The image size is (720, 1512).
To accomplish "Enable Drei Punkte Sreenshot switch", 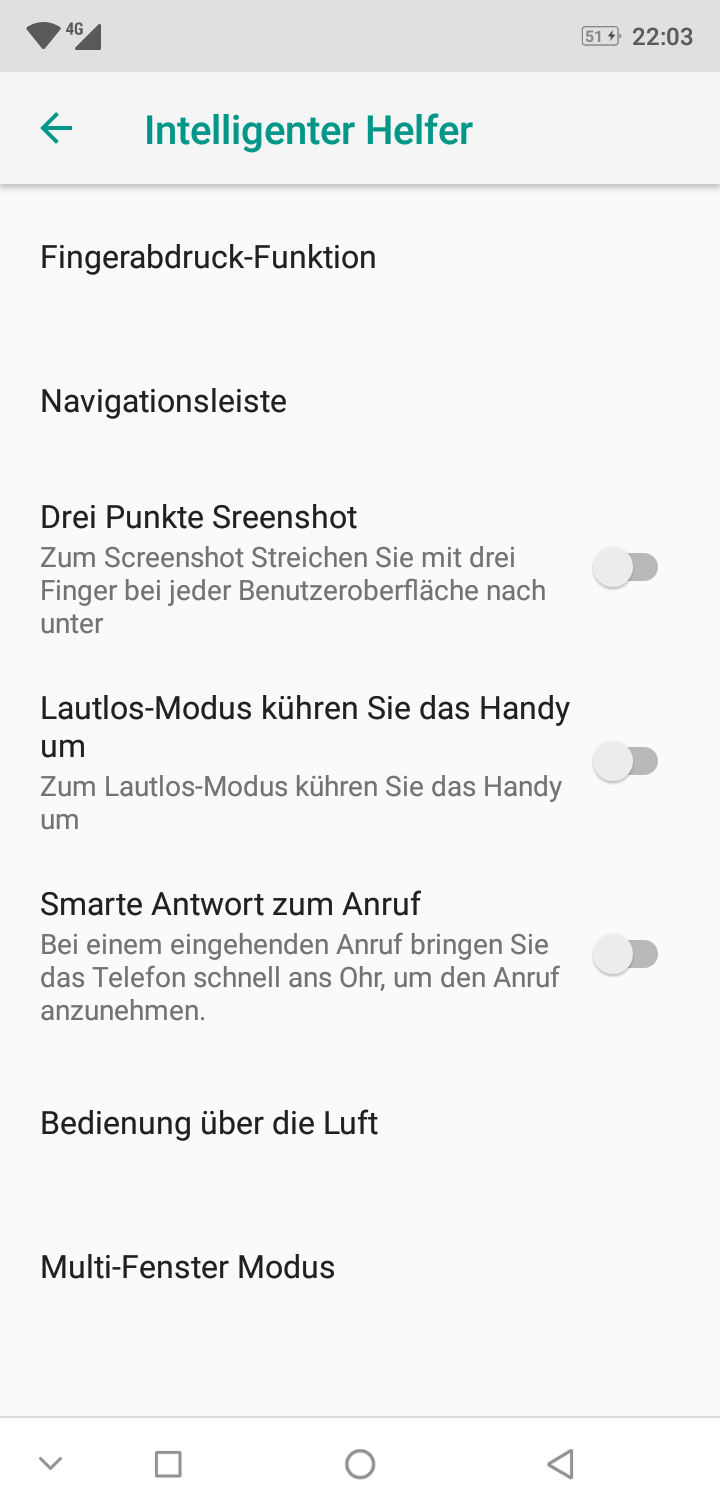I will click(x=625, y=569).
